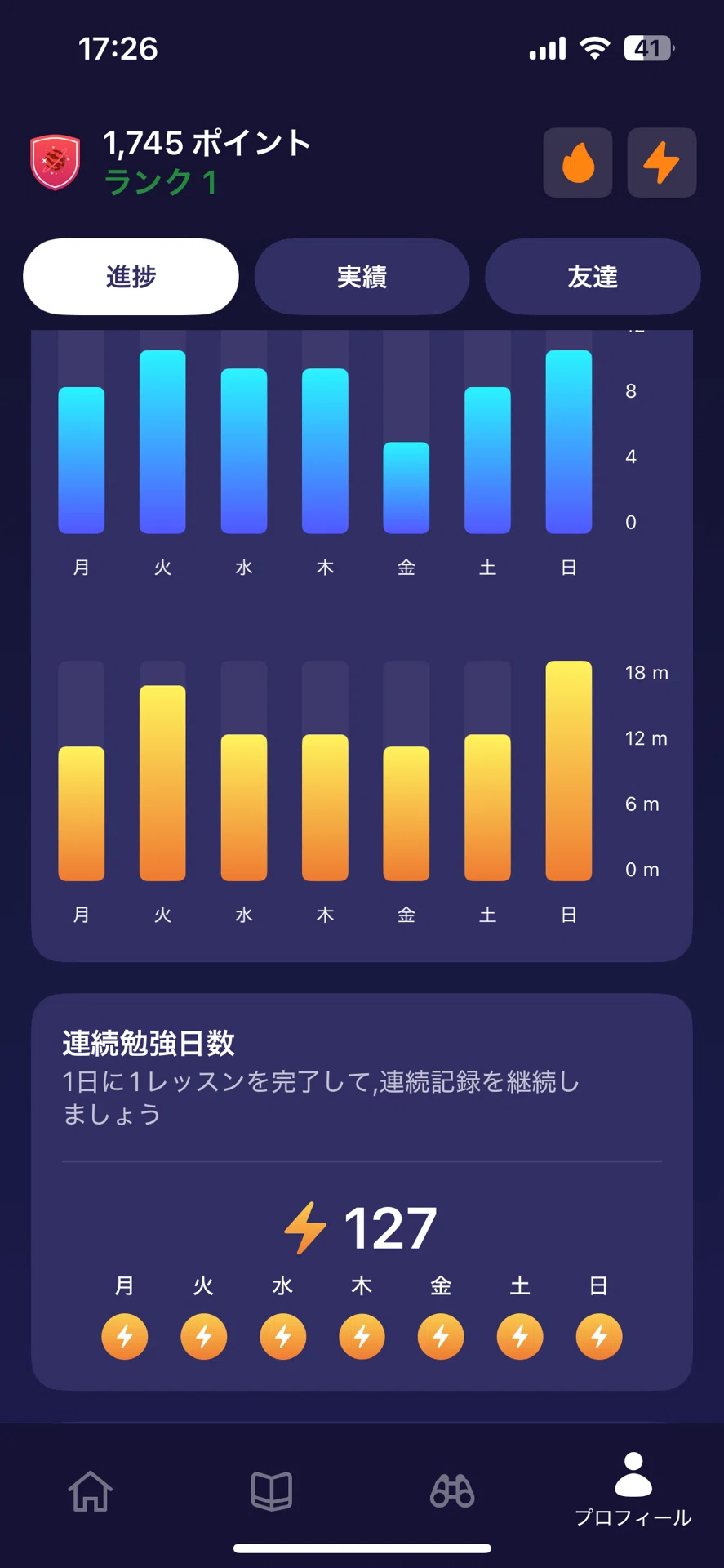Screen dimensions: 724x1568
Task: Open the lightning bolt button
Action: [662, 163]
